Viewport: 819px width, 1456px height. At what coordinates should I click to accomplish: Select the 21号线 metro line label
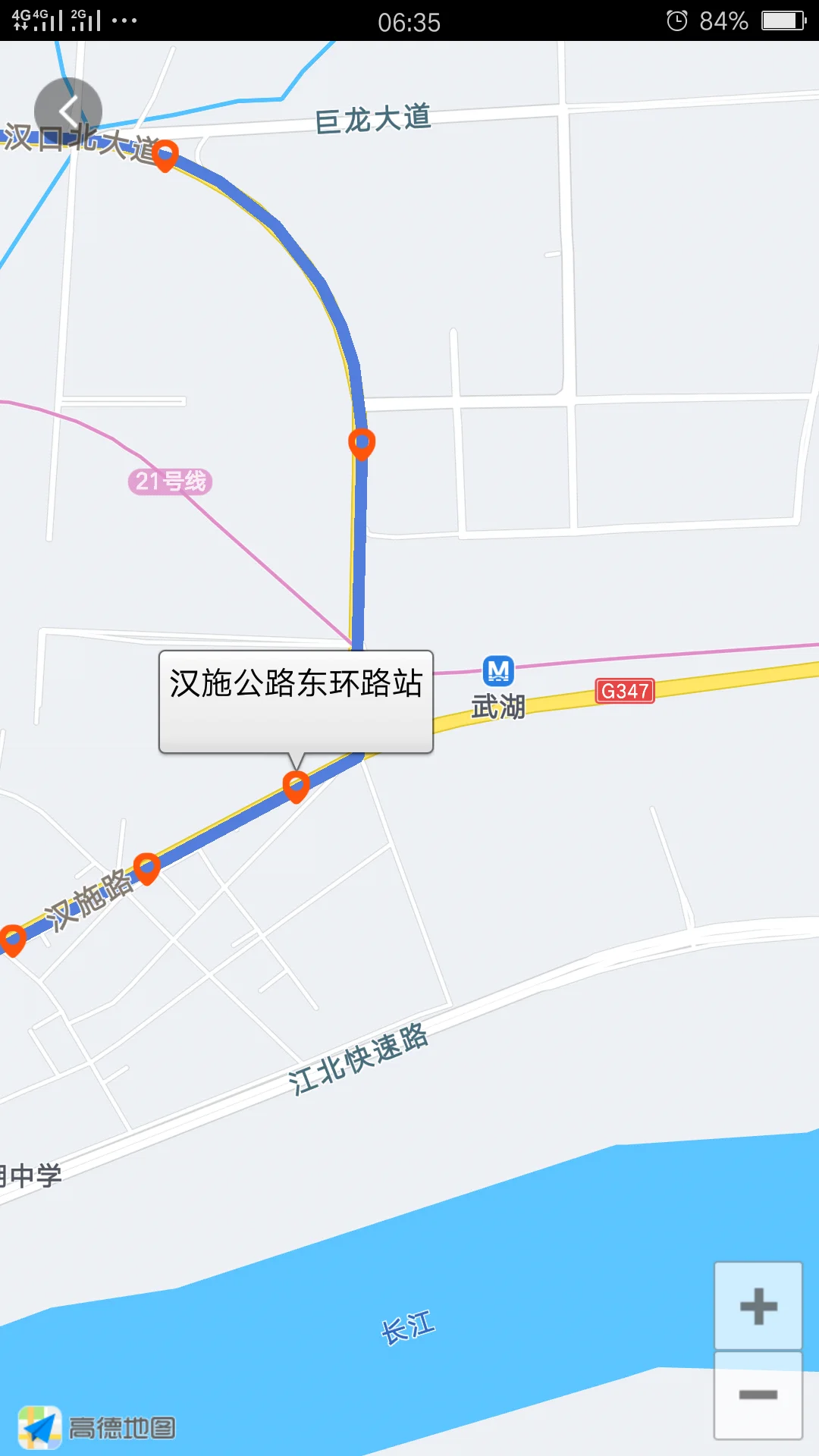click(171, 479)
